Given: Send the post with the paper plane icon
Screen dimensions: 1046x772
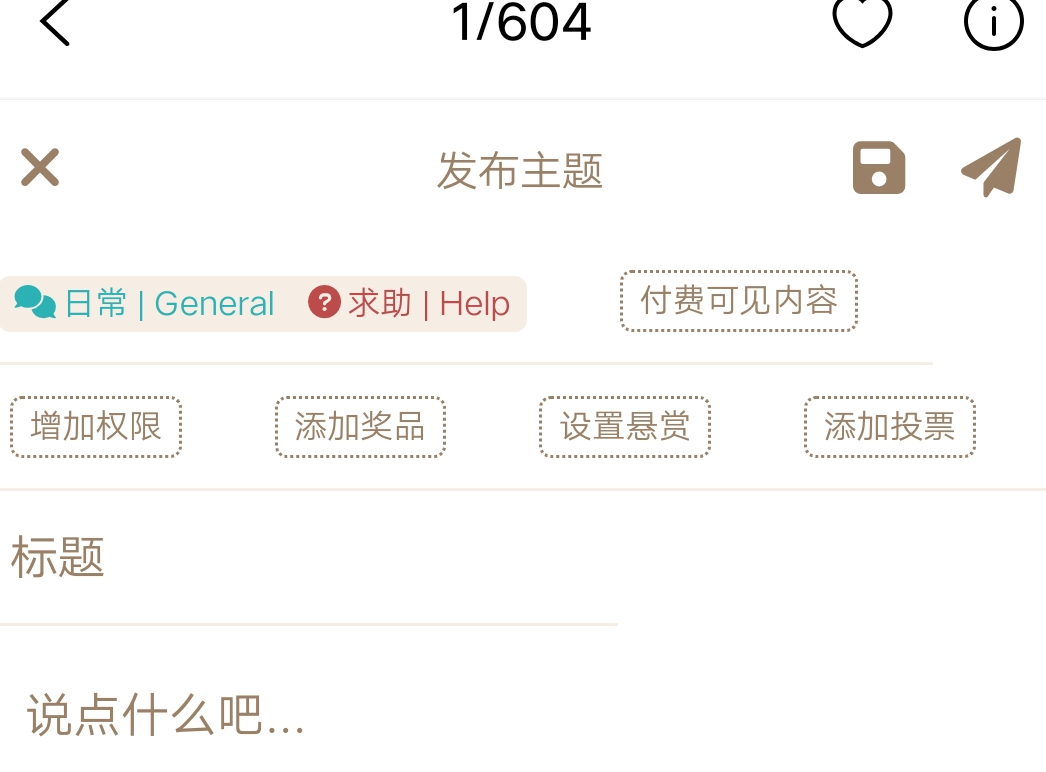Looking at the screenshot, I should point(991,167).
